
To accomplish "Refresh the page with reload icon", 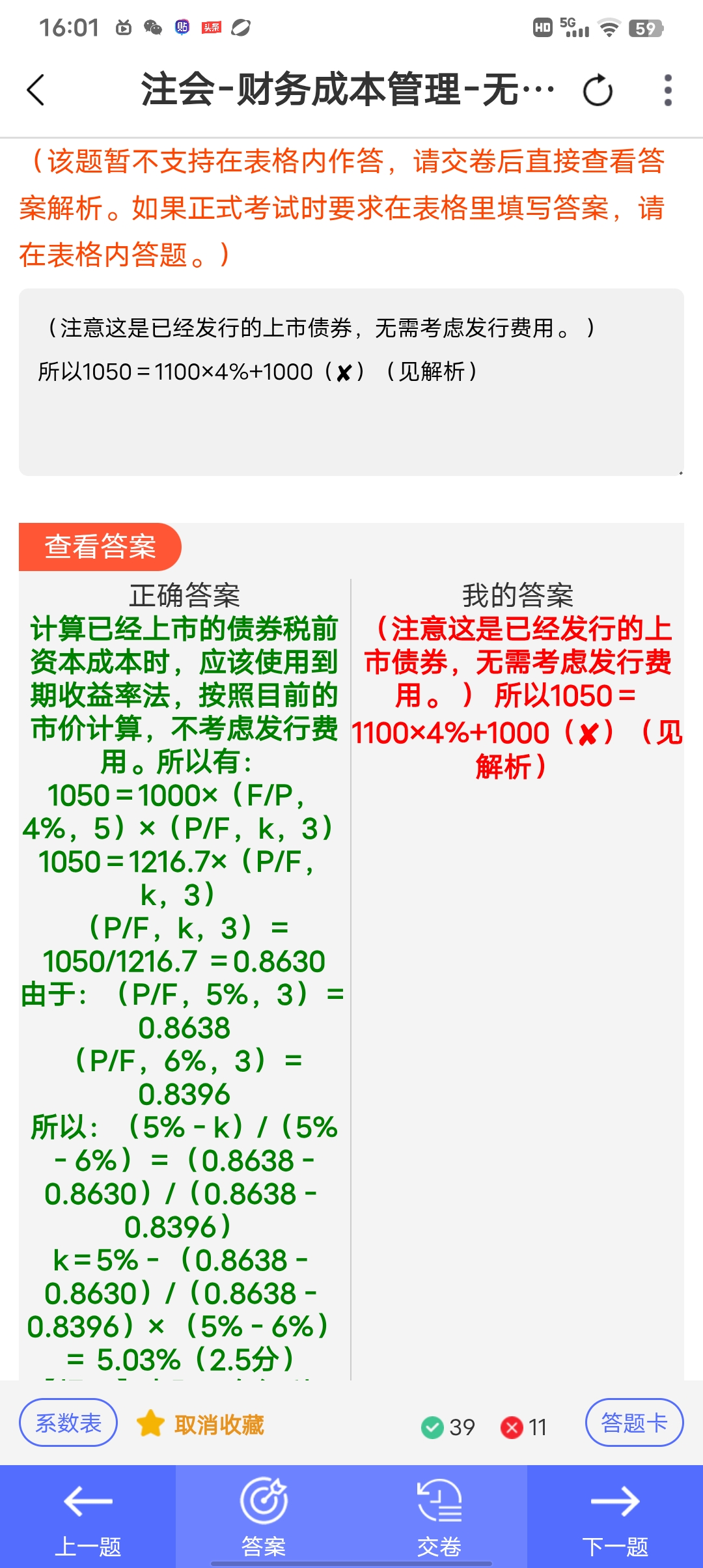I will [598, 90].
